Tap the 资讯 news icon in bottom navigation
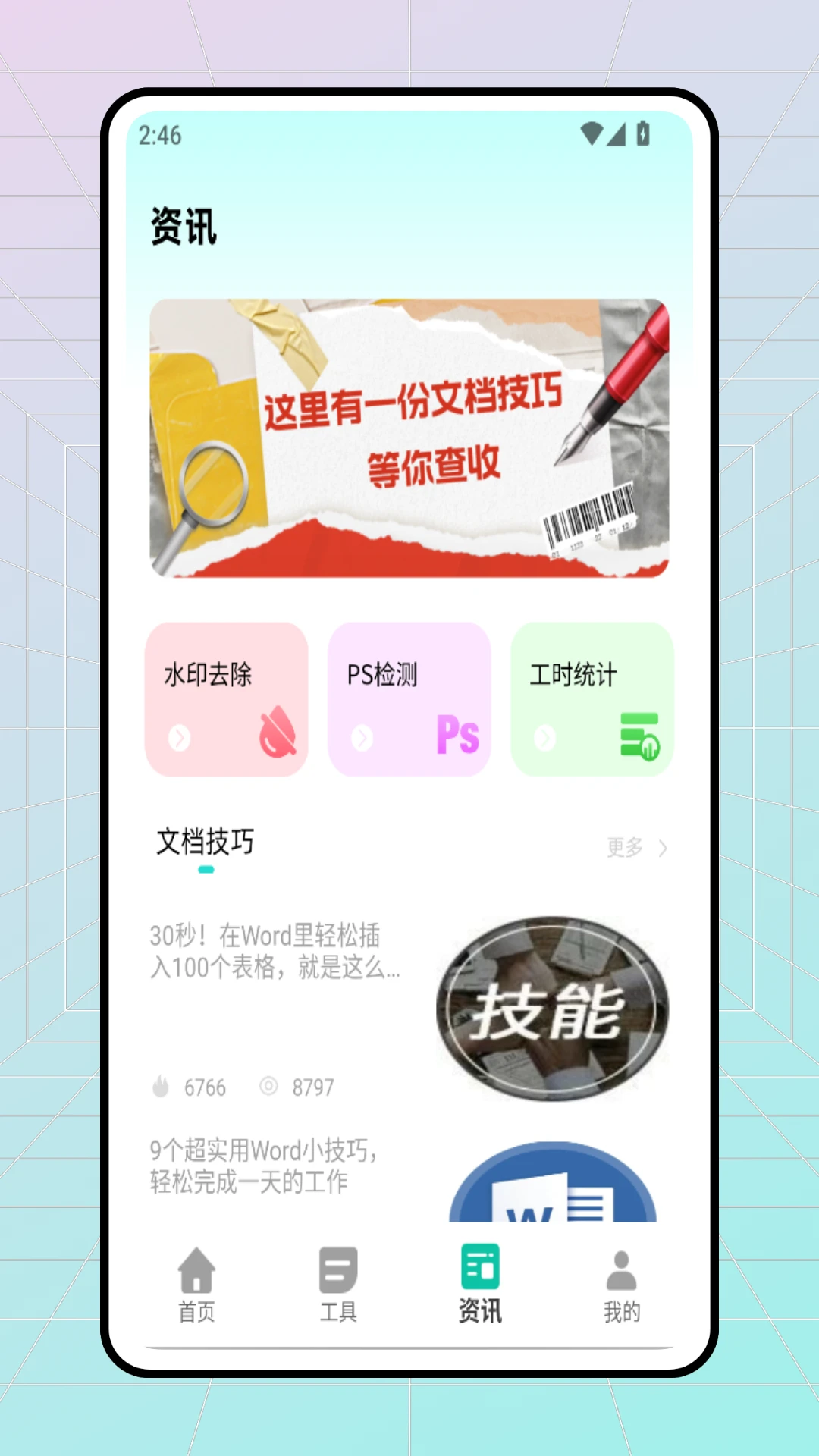This screenshot has height=1456, width=819. point(479,1265)
